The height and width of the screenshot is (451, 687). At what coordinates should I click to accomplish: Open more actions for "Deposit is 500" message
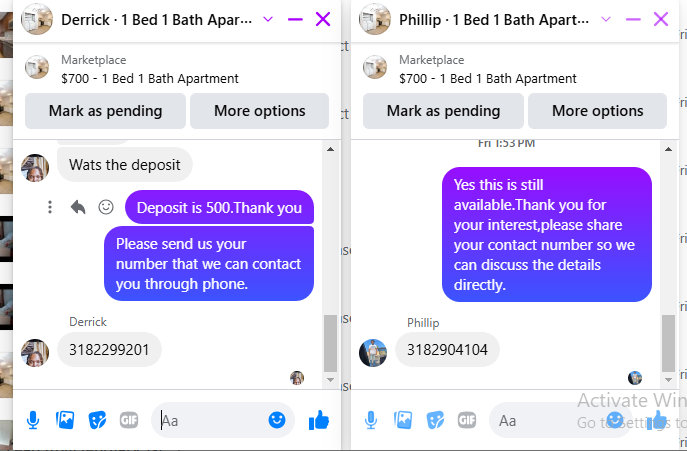50,208
